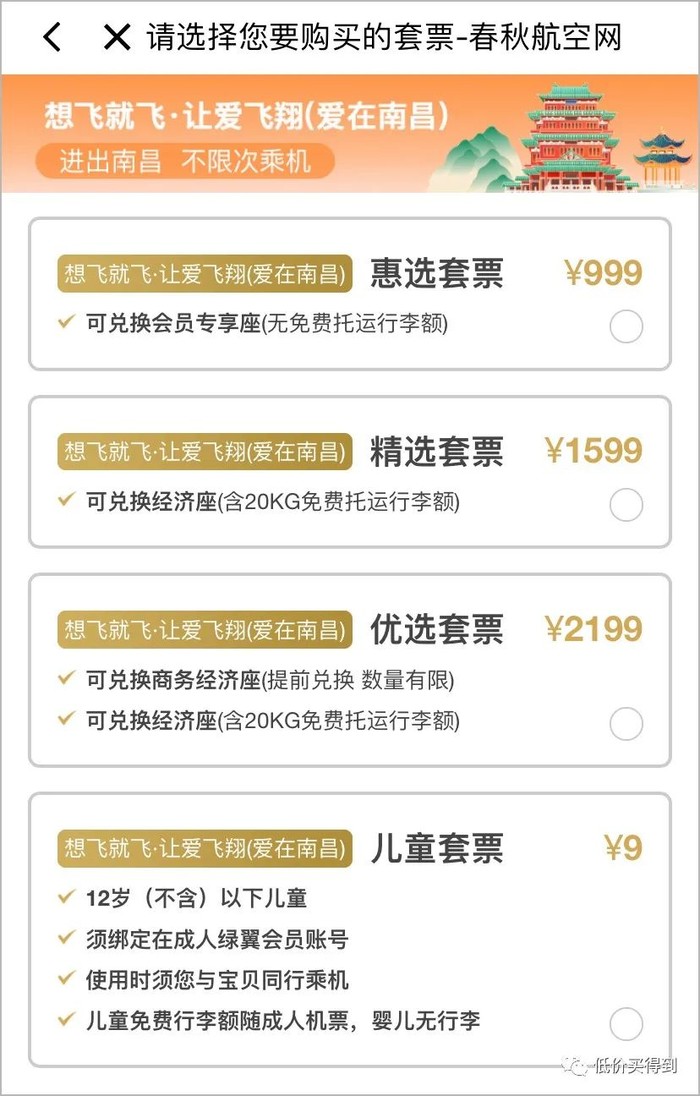Go back to the previous page
This screenshot has width=700, height=1096.
52,38
